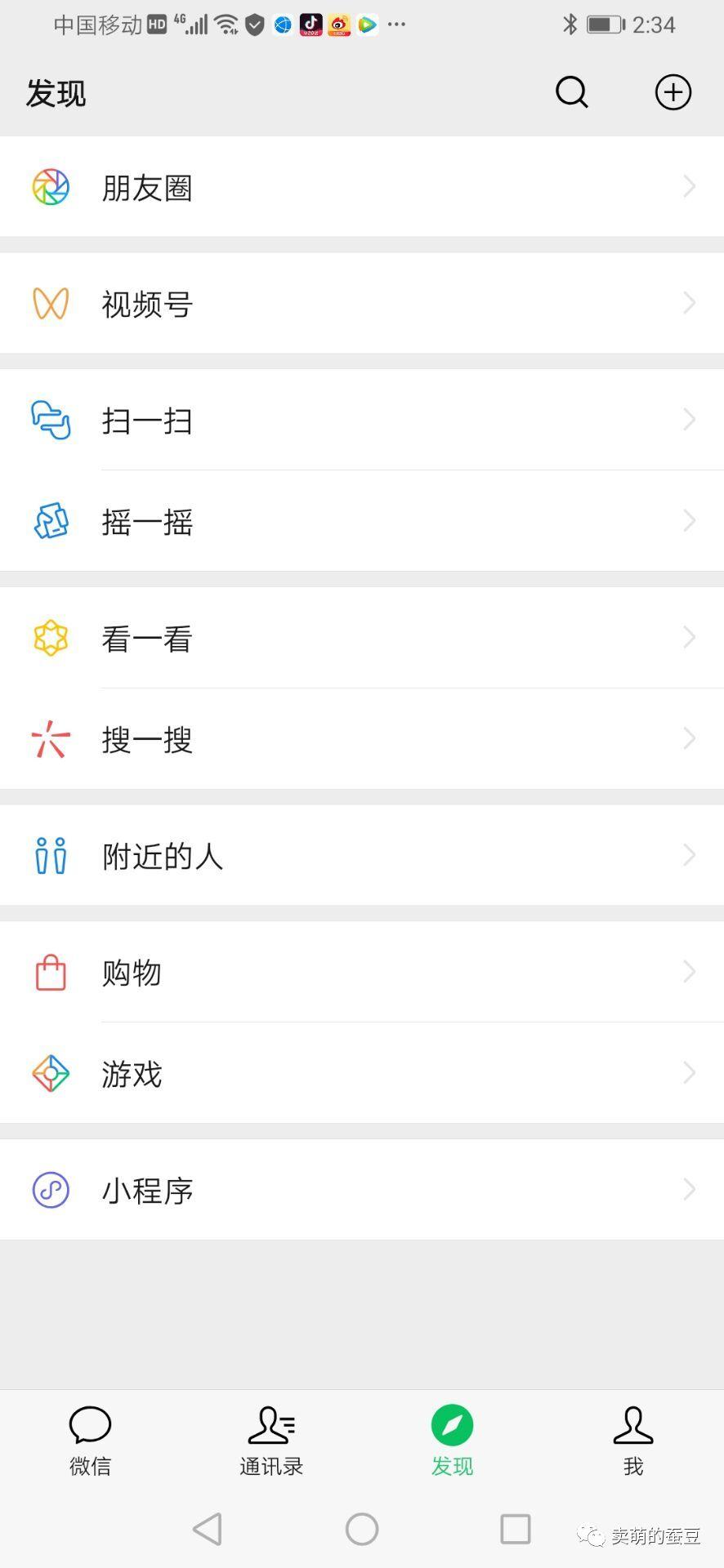Launch 扫一扫 scan feature
724x1568 pixels.
pyautogui.click(x=147, y=421)
